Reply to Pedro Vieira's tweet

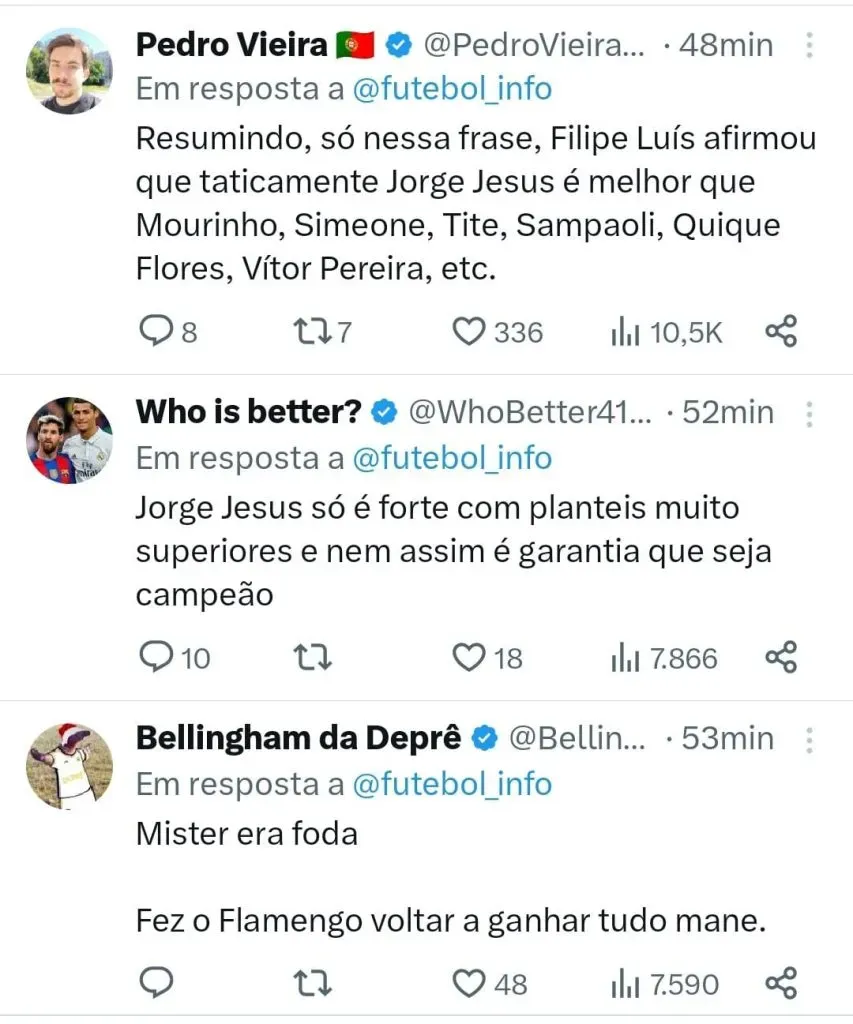coord(155,331)
